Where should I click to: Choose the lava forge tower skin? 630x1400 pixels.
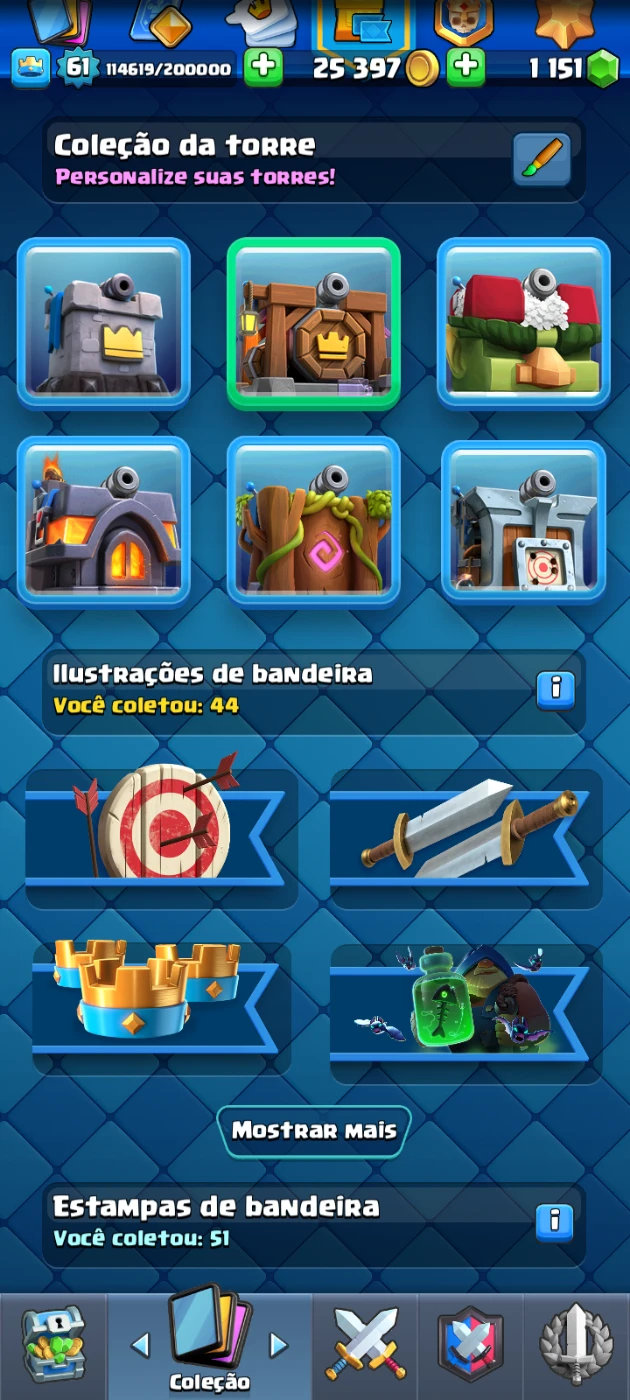pyautogui.click(x=103, y=520)
